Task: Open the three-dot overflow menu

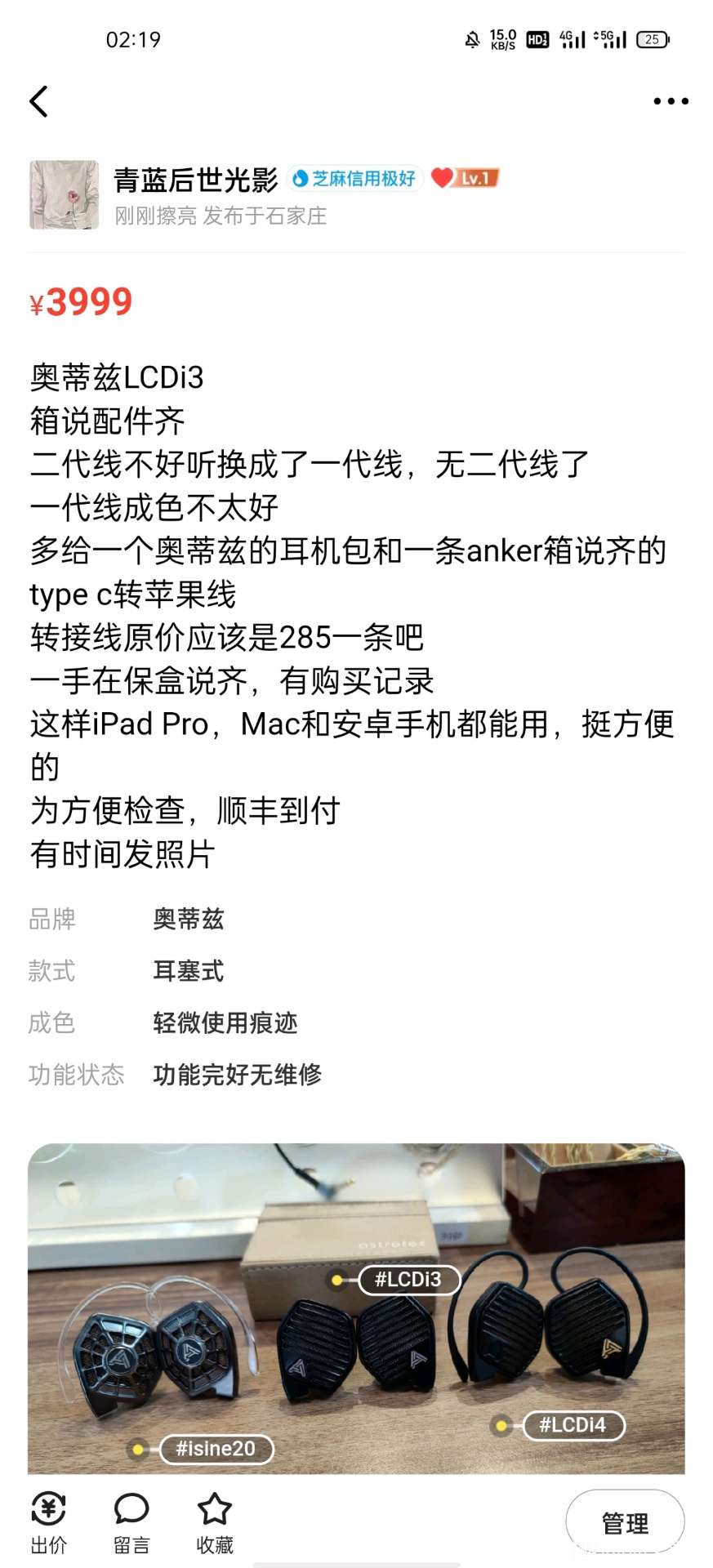Action: [x=671, y=101]
